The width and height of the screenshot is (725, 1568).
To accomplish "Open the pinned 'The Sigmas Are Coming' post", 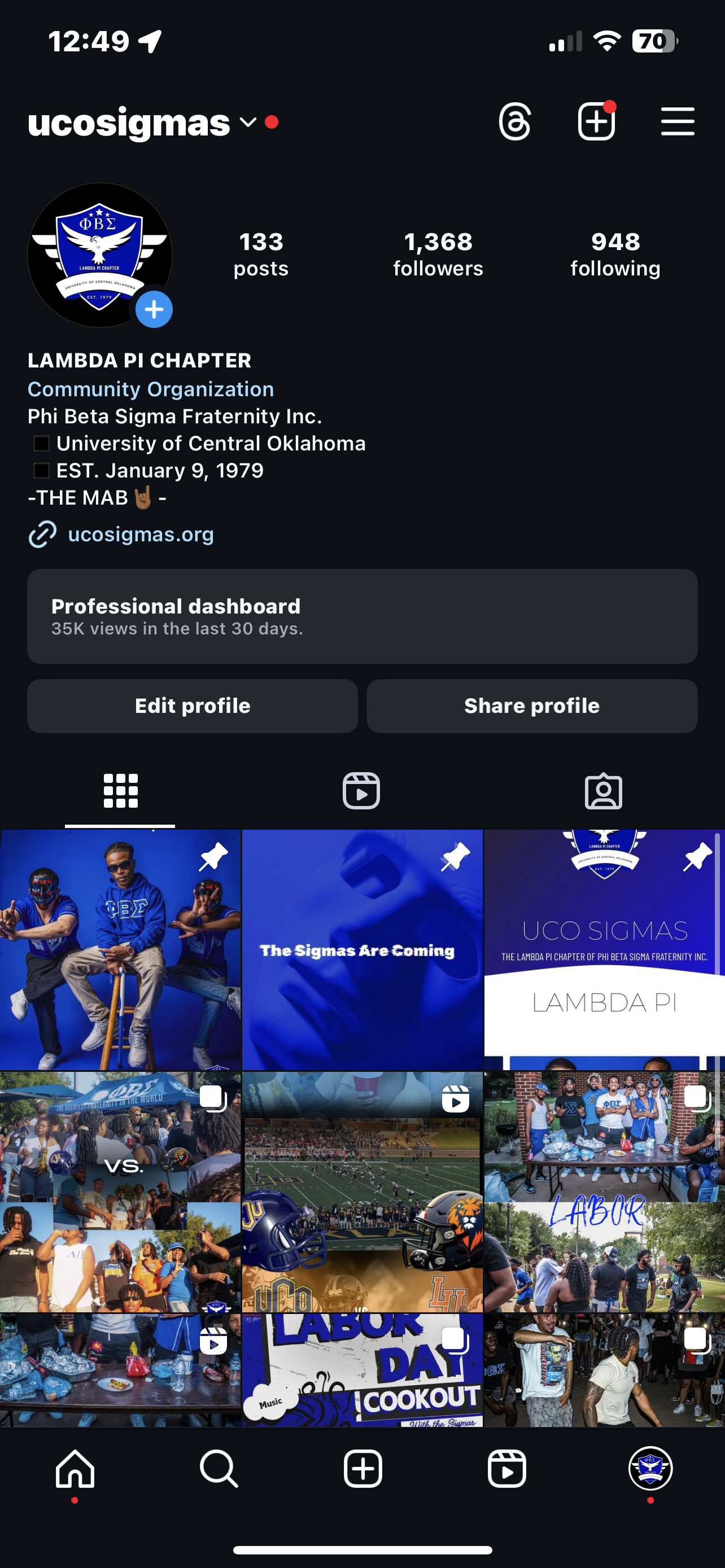I will (x=362, y=949).
